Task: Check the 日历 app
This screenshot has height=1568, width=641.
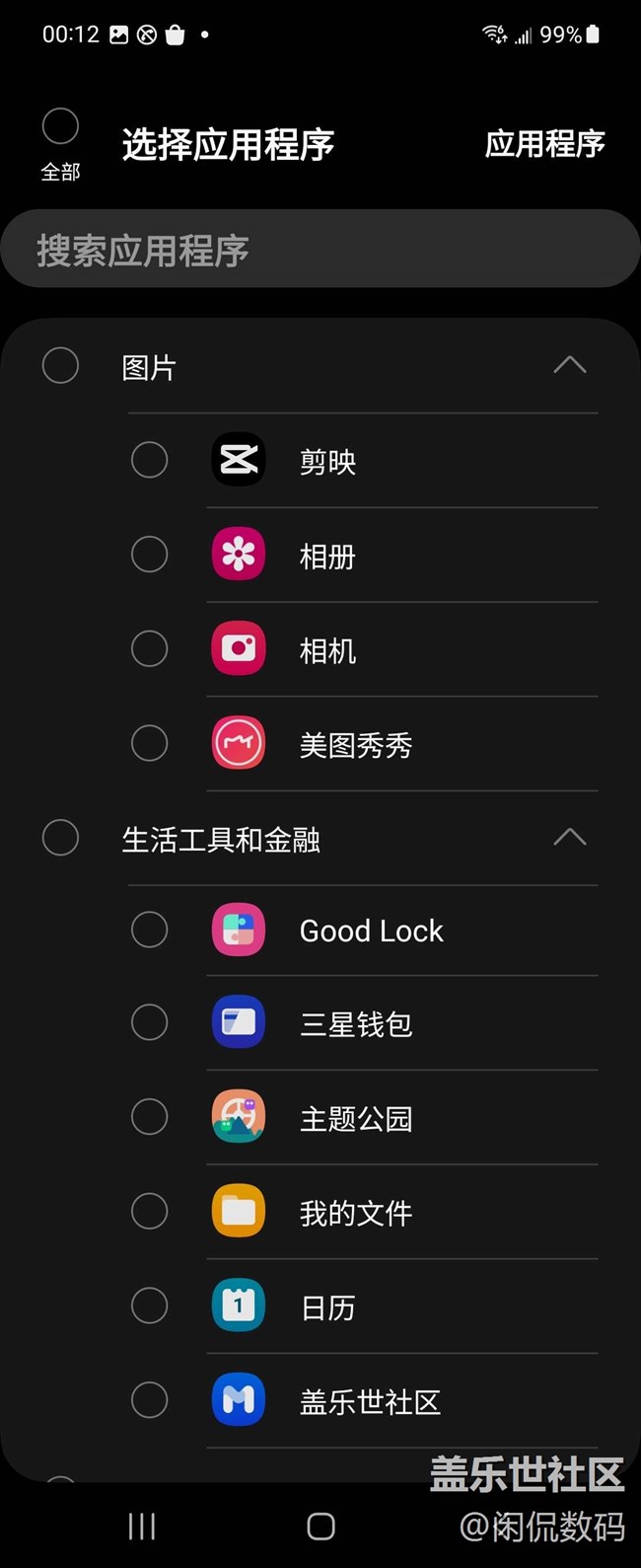Action: point(150,1307)
